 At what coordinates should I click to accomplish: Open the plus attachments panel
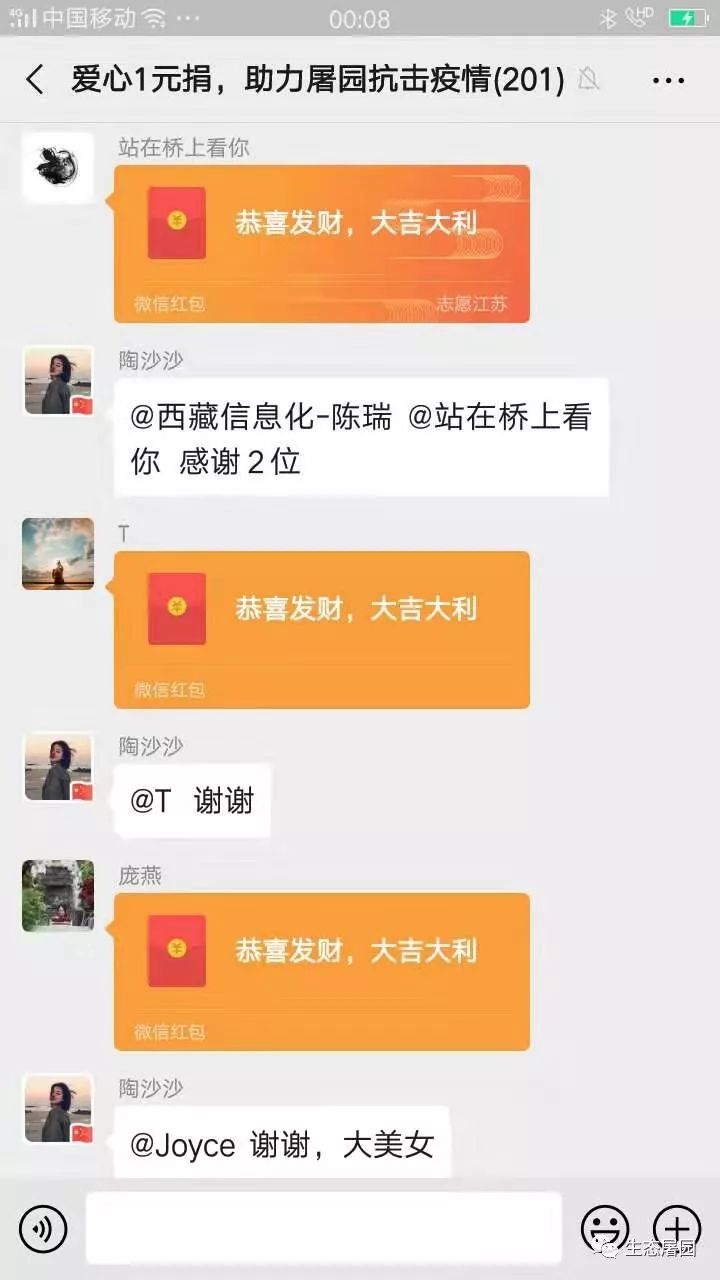[x=677, y=1228]
